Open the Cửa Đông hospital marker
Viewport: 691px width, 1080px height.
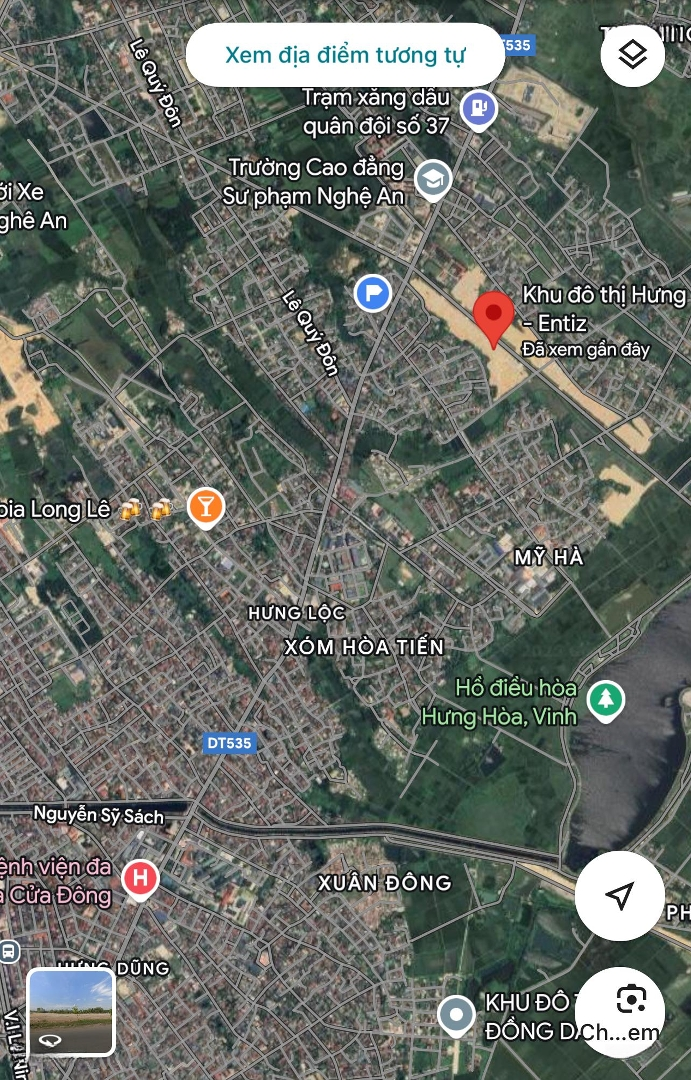pos(140,879)
